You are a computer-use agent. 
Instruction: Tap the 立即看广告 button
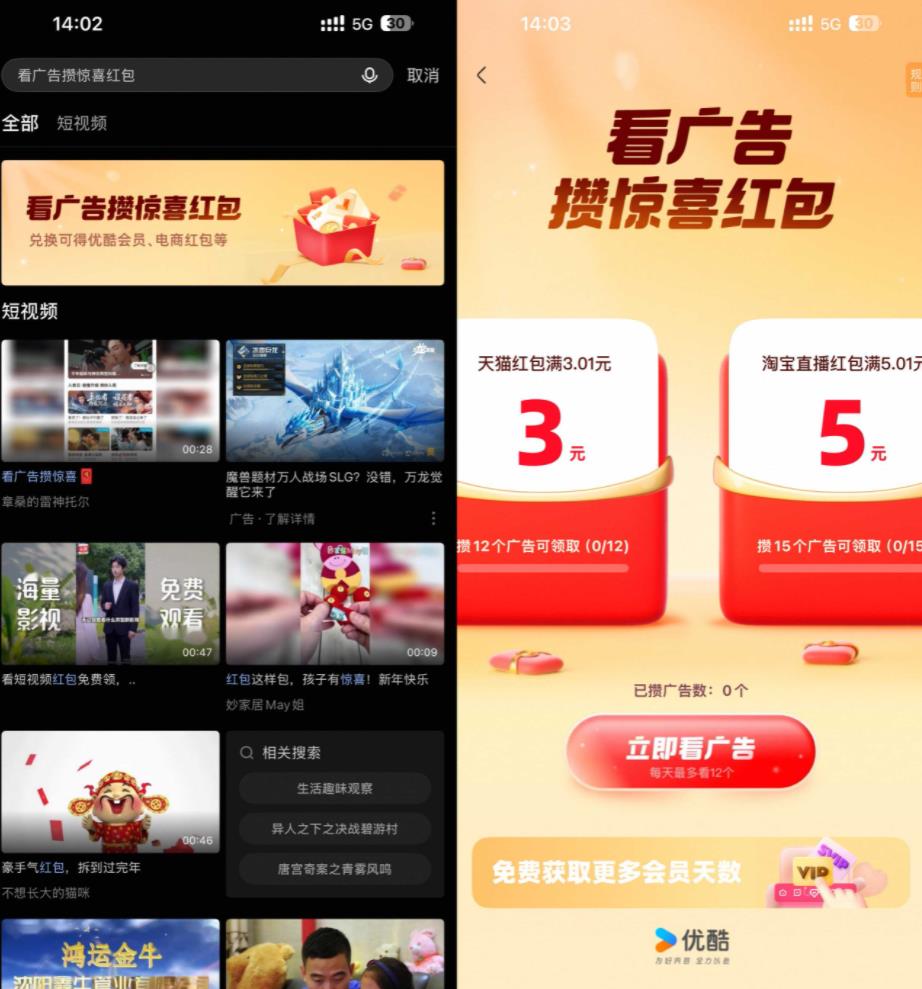(x=690, y=752)
